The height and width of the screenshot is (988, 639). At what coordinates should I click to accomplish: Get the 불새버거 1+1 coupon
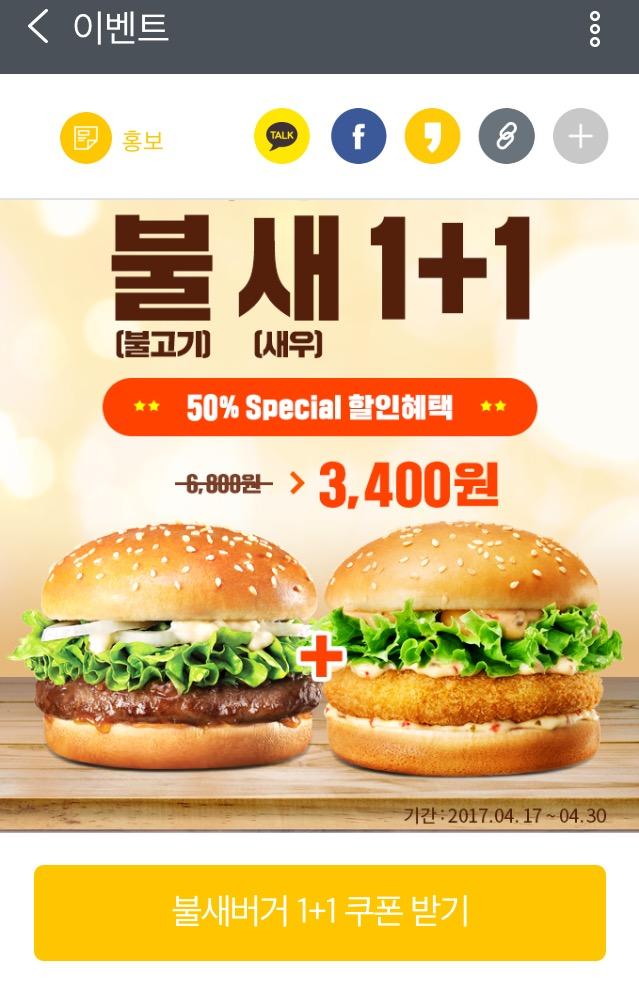(320, 912)
